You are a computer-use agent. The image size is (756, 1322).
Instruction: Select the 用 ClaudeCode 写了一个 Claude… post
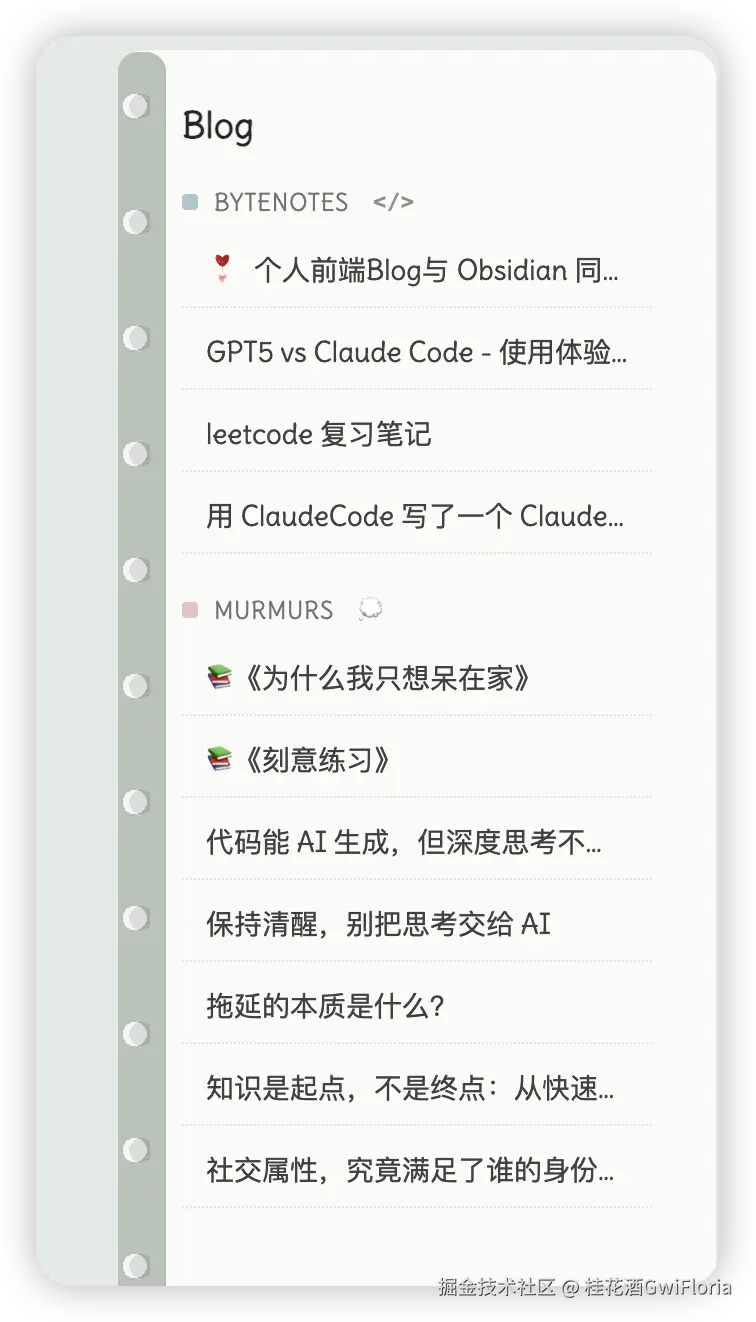[x=415, y=516]
